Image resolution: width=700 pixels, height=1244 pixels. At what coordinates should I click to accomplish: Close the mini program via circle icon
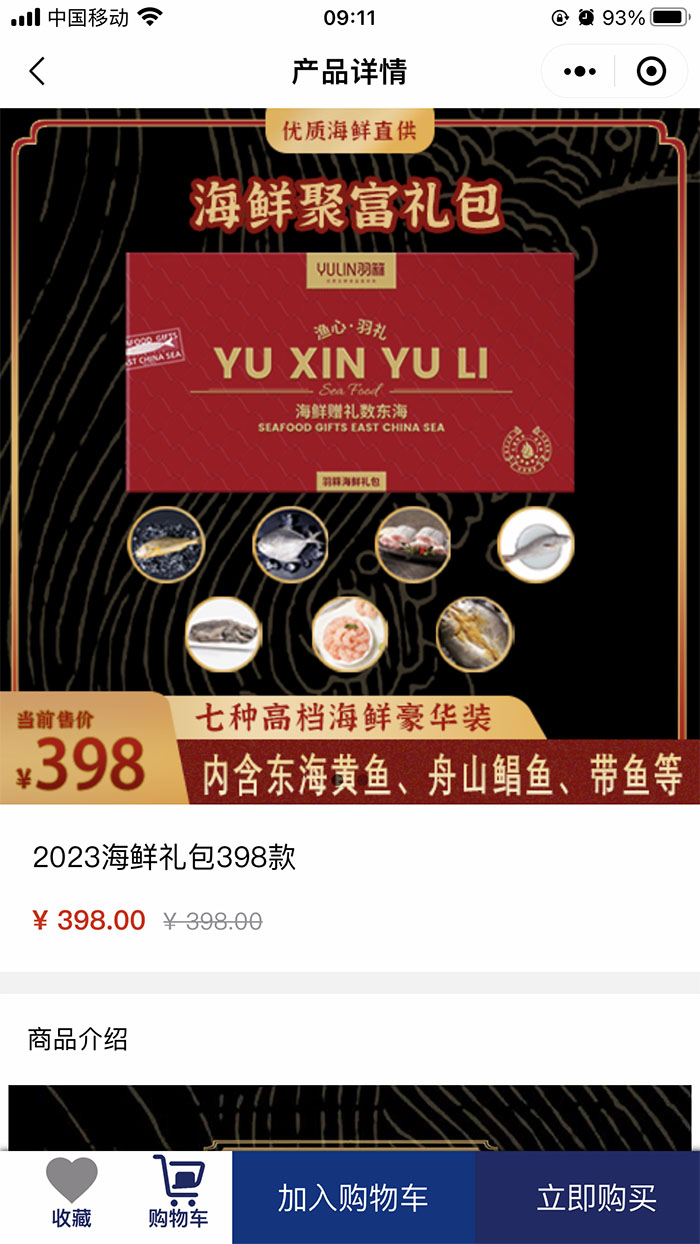651,72
